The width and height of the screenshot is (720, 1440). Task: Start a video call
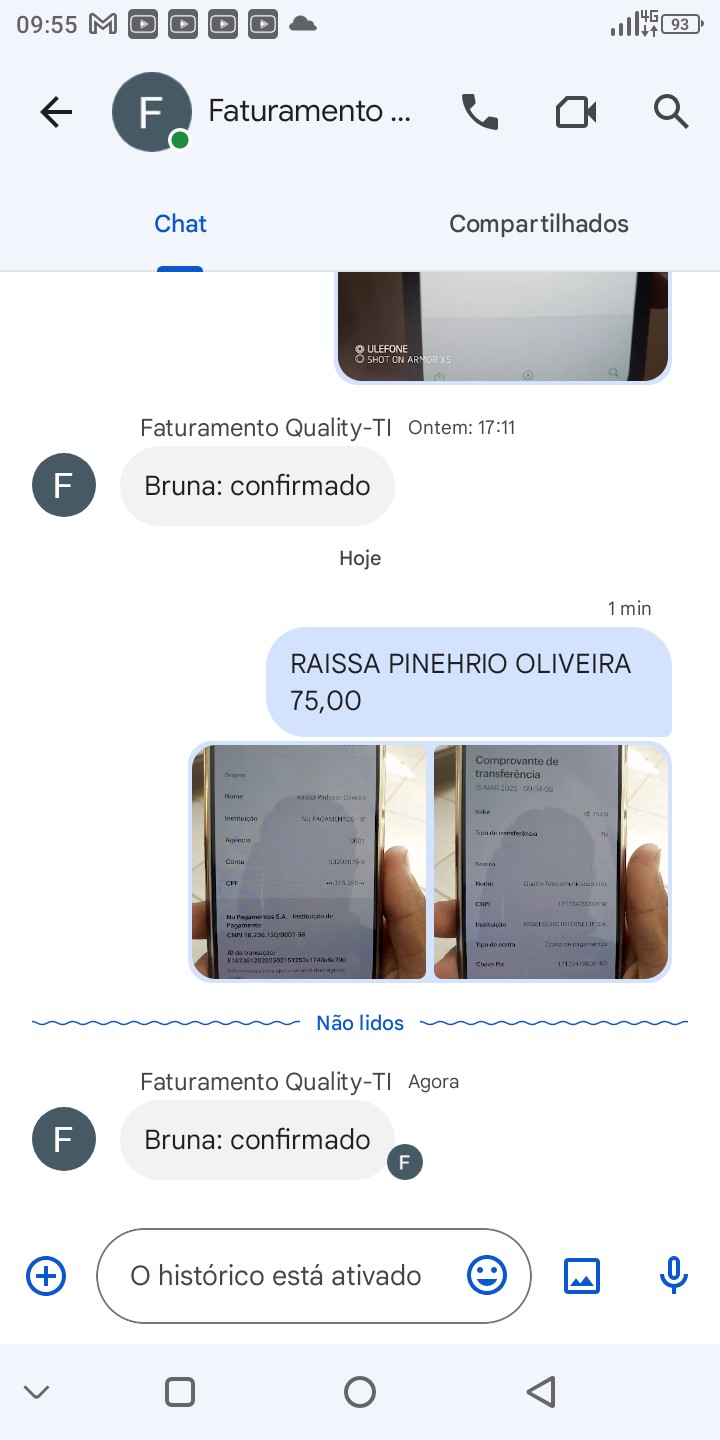click(x=575, y=112)
